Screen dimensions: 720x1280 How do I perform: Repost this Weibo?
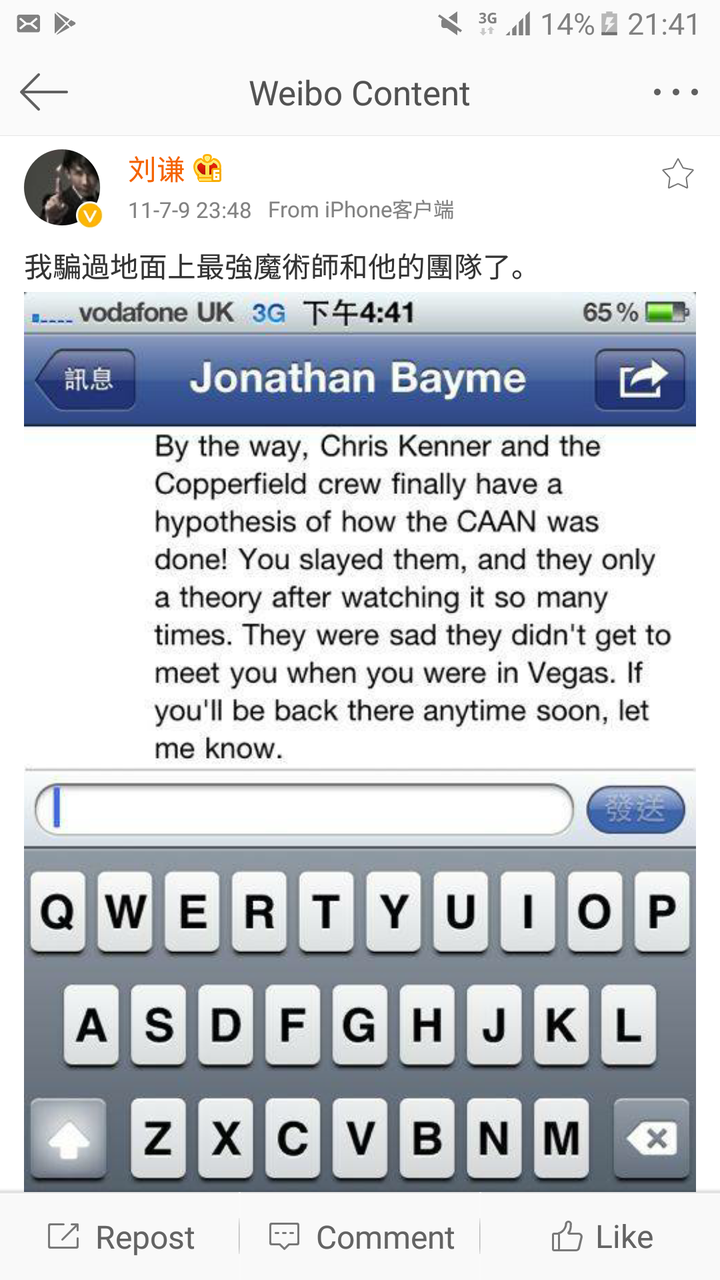121,1237
